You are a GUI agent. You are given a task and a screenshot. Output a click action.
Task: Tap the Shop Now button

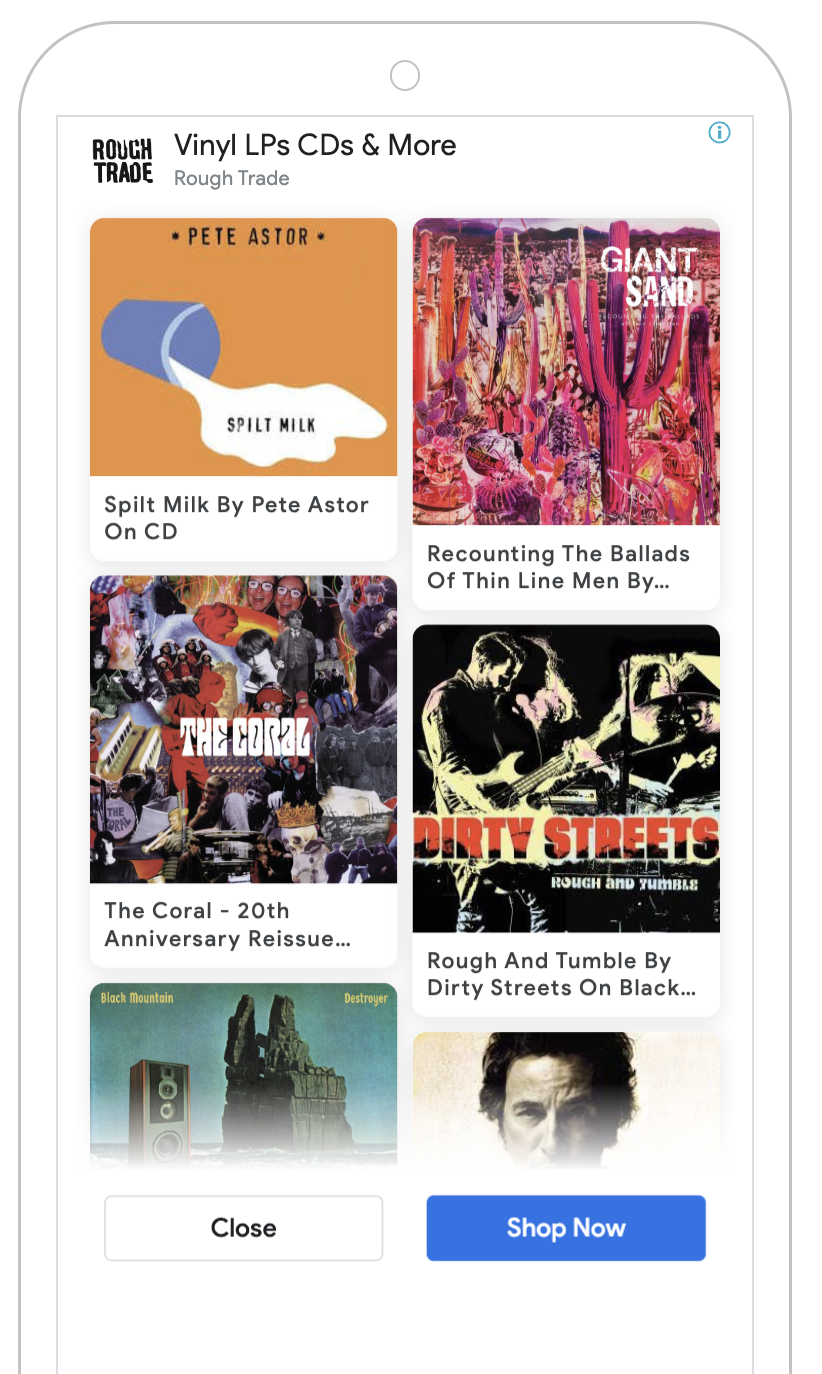(x=566, y=1228)
